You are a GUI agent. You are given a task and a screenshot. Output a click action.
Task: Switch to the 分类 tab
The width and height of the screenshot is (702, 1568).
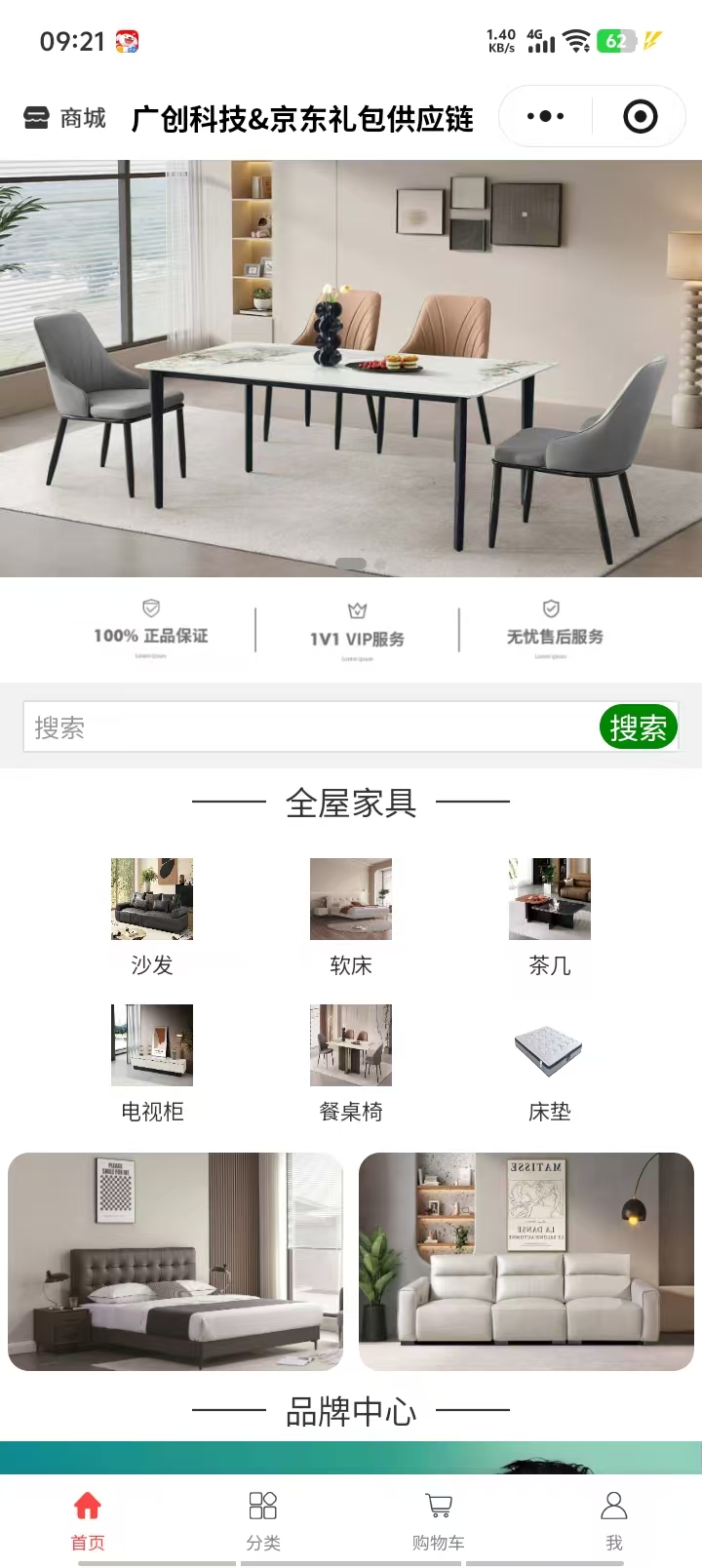click(263, 1519)
